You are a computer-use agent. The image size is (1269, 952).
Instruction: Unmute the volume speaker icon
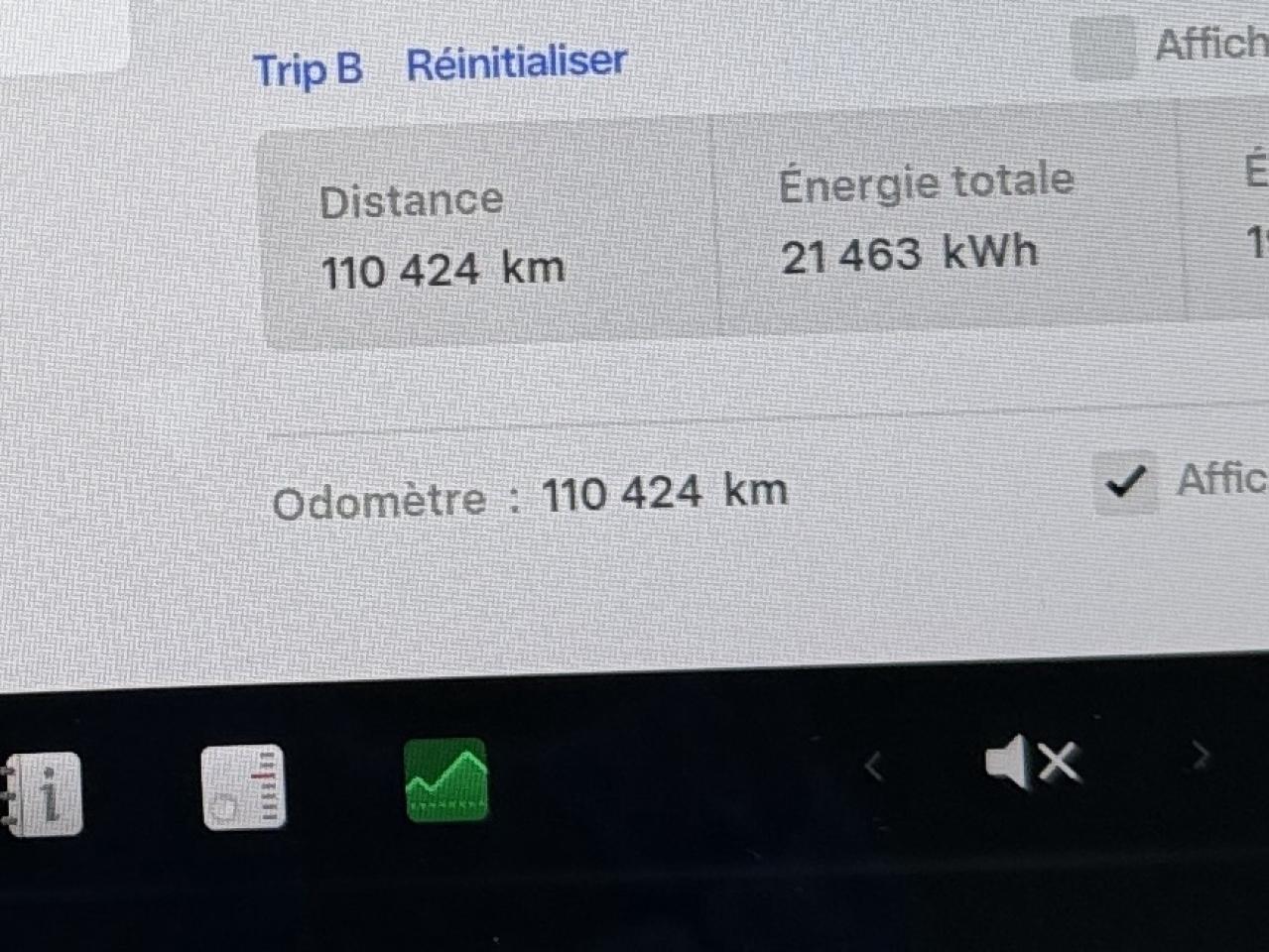[x=1032, y=764]
